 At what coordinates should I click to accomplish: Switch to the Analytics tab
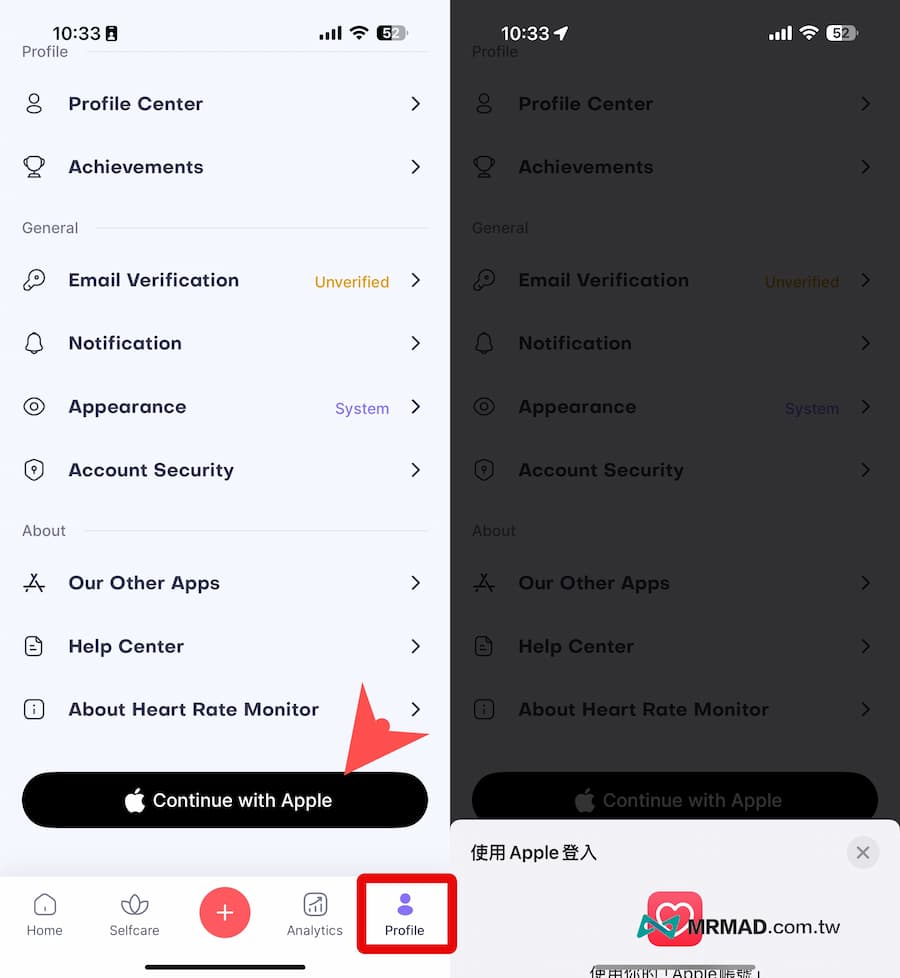(315, 915)
